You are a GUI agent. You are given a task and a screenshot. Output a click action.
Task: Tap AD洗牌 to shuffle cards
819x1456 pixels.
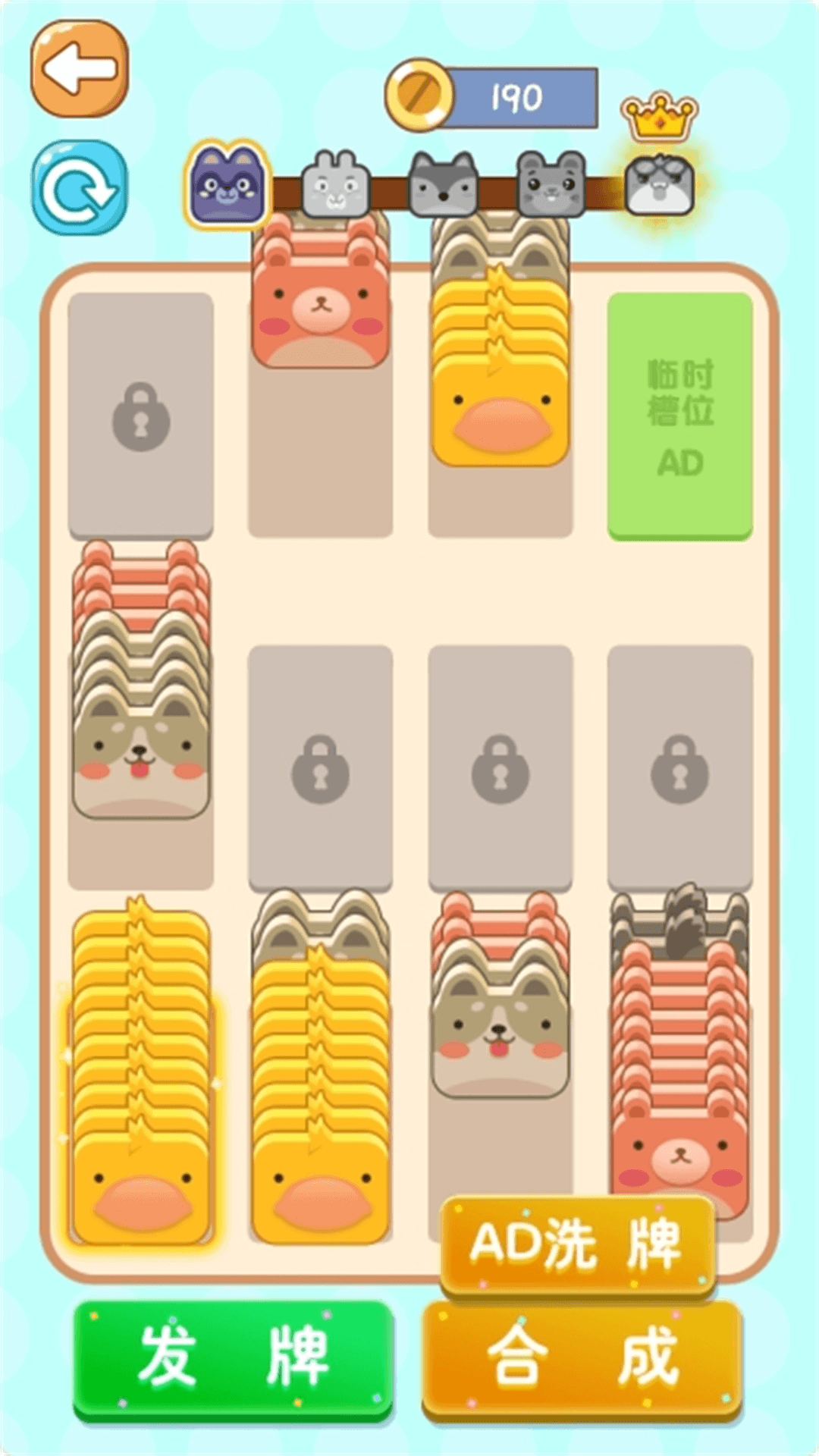coord(576,1244)
